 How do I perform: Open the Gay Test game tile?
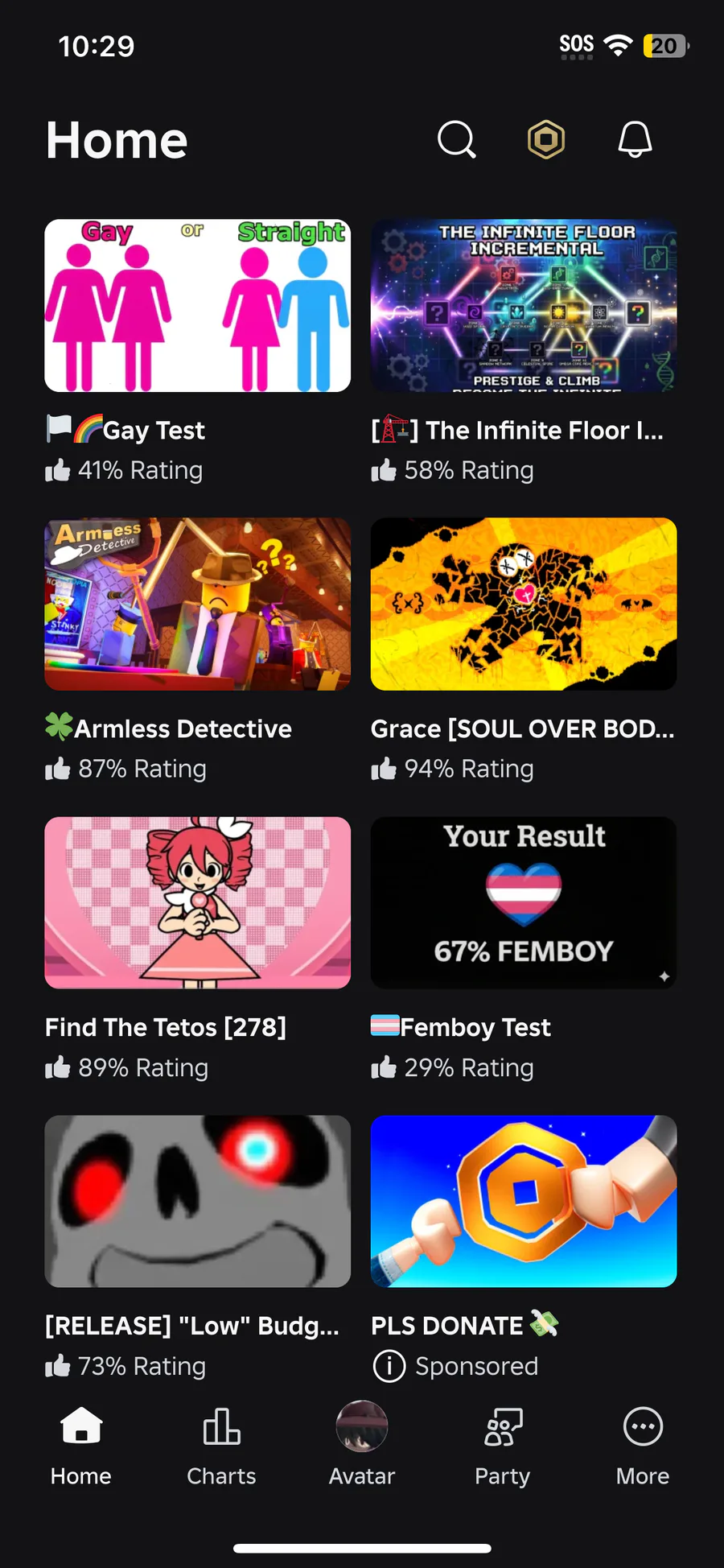click(x=197, y=306)
